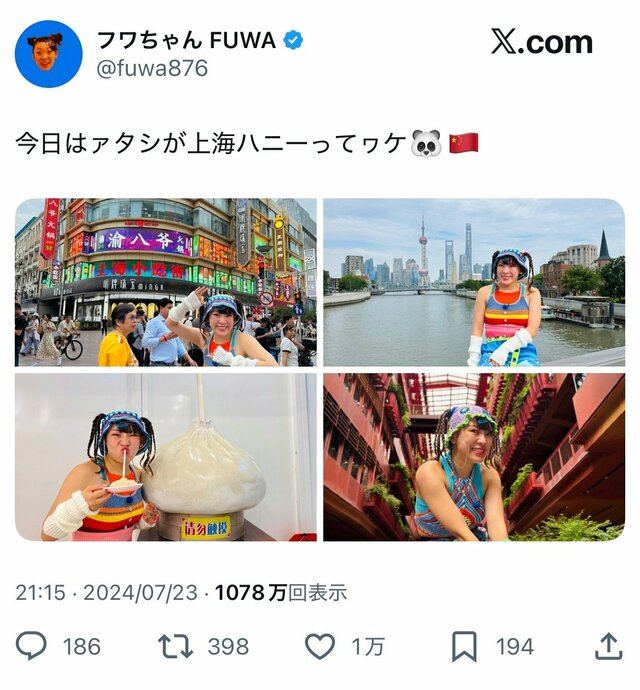Share the post via the upload icon

608,646
